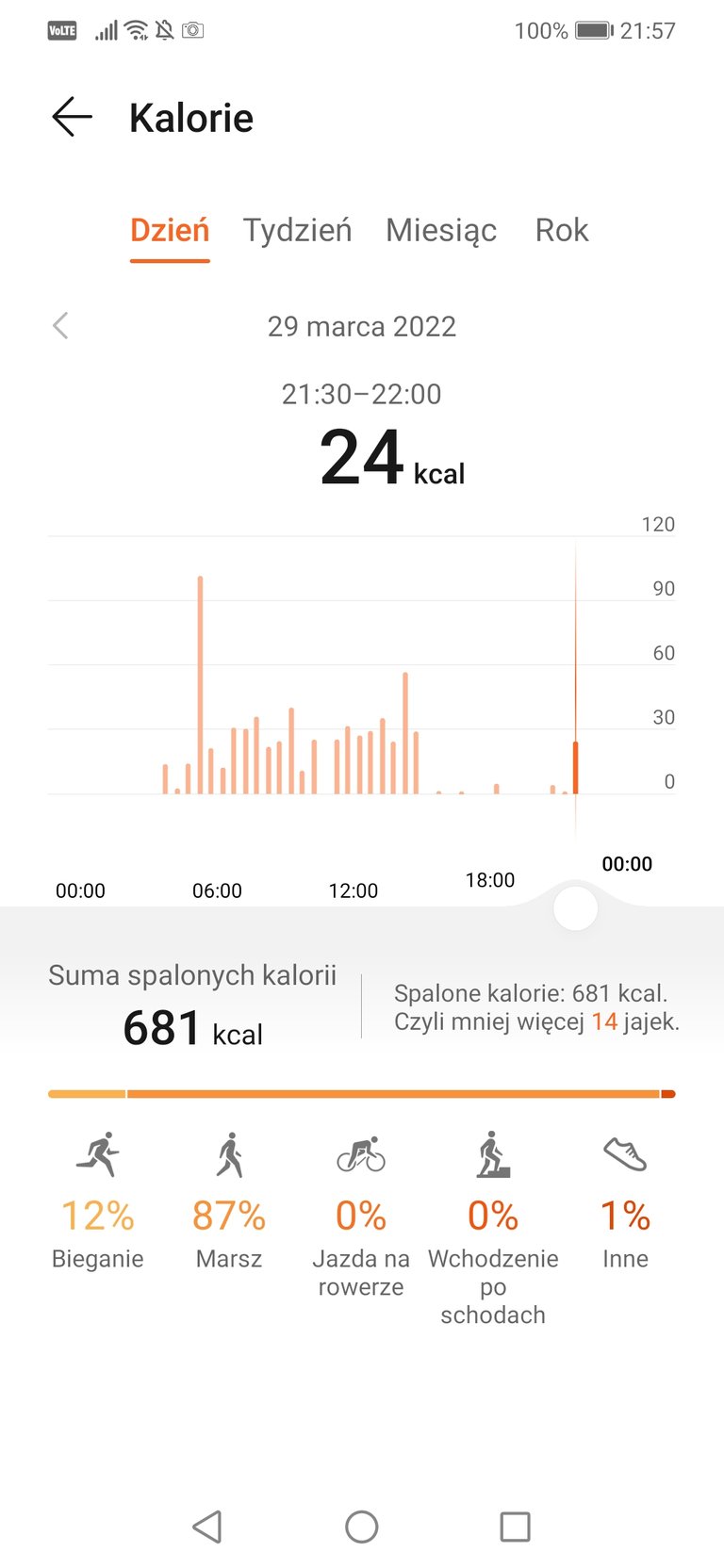Open recent apps with the square button
Viewport: 724px width, 1568px height.
515,1526
